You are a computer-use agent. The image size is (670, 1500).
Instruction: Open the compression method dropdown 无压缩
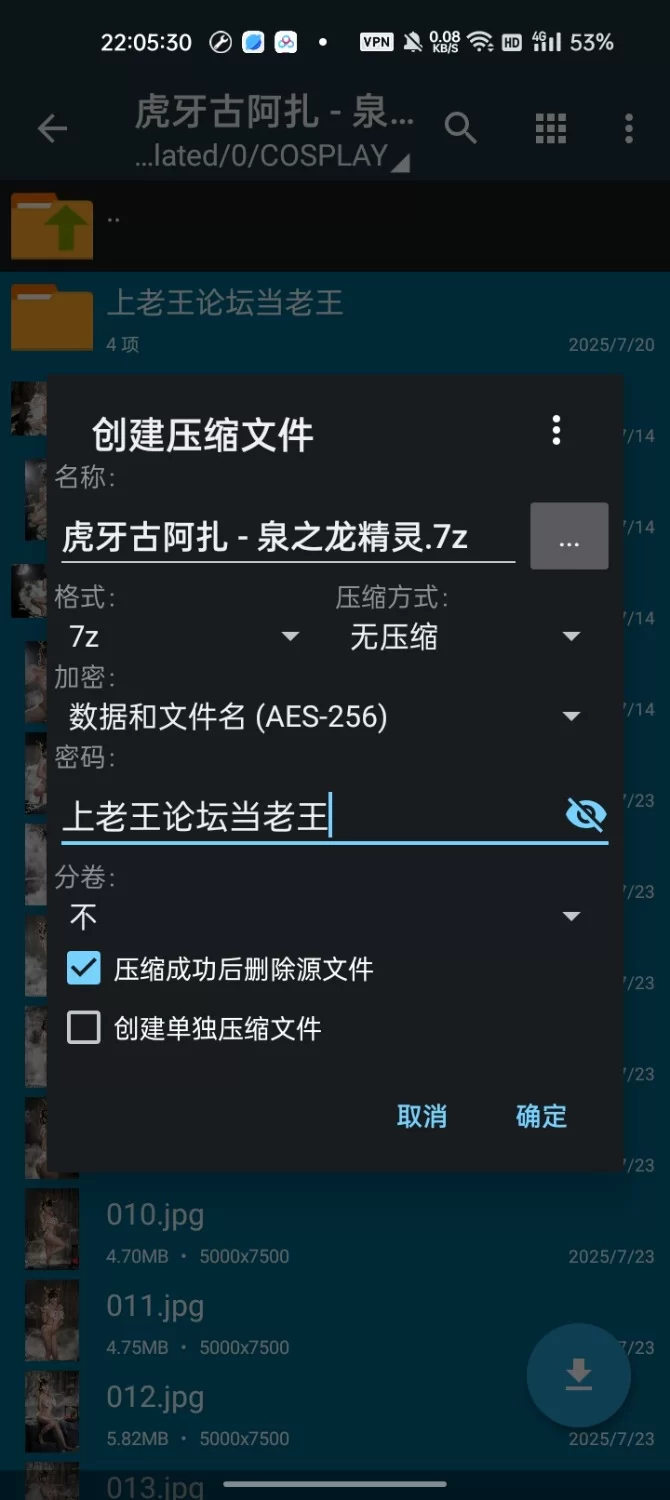click(x=465, y=636)
